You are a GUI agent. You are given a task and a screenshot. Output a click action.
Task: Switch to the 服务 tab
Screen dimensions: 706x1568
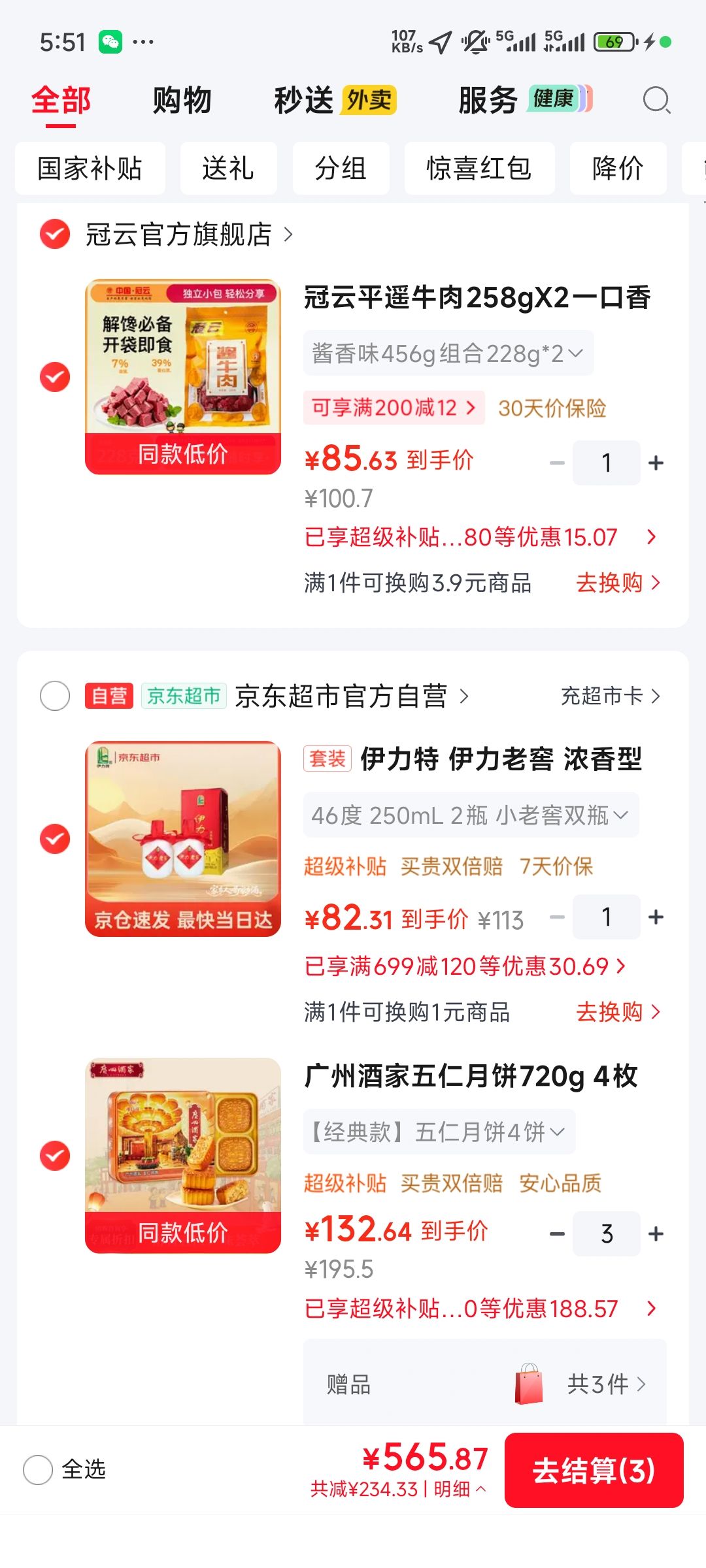526,100
